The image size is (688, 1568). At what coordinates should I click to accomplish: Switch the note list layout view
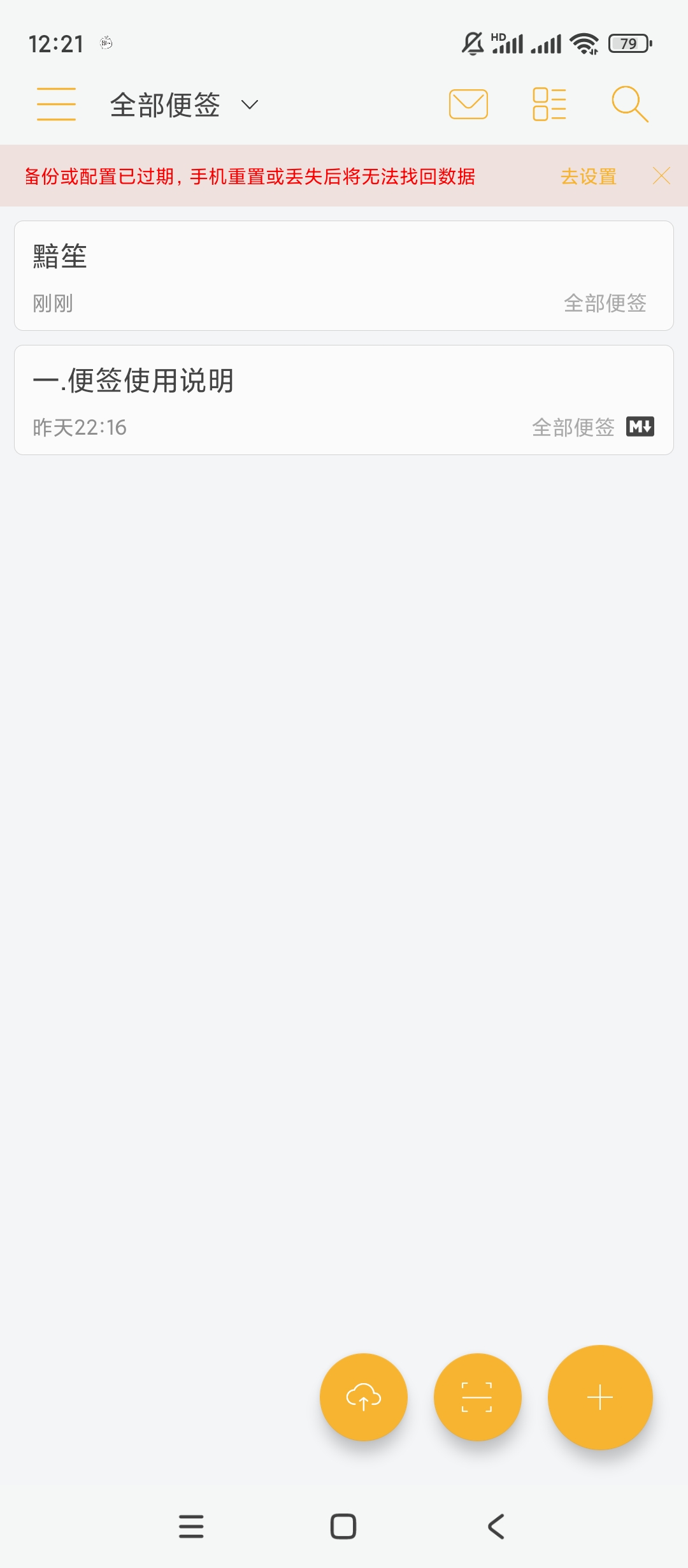(x=549, y=105)
